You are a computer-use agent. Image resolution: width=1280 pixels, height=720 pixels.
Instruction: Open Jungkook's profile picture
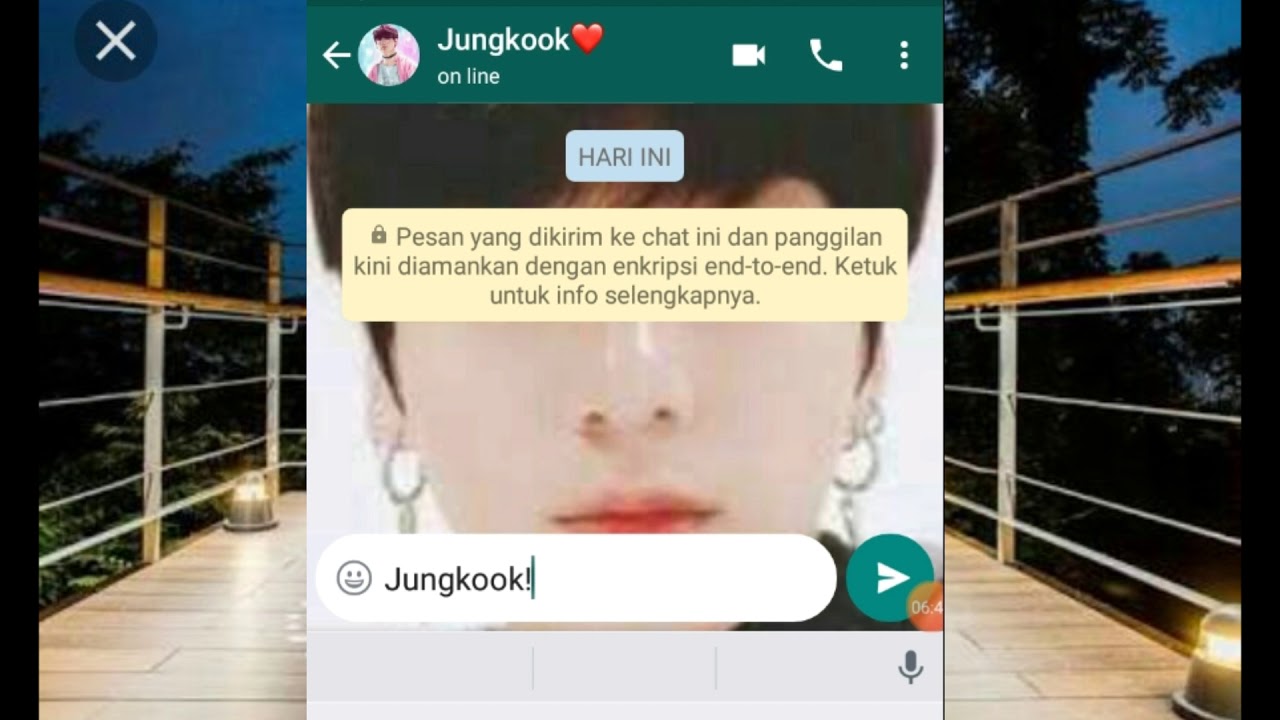click(388, 55)
